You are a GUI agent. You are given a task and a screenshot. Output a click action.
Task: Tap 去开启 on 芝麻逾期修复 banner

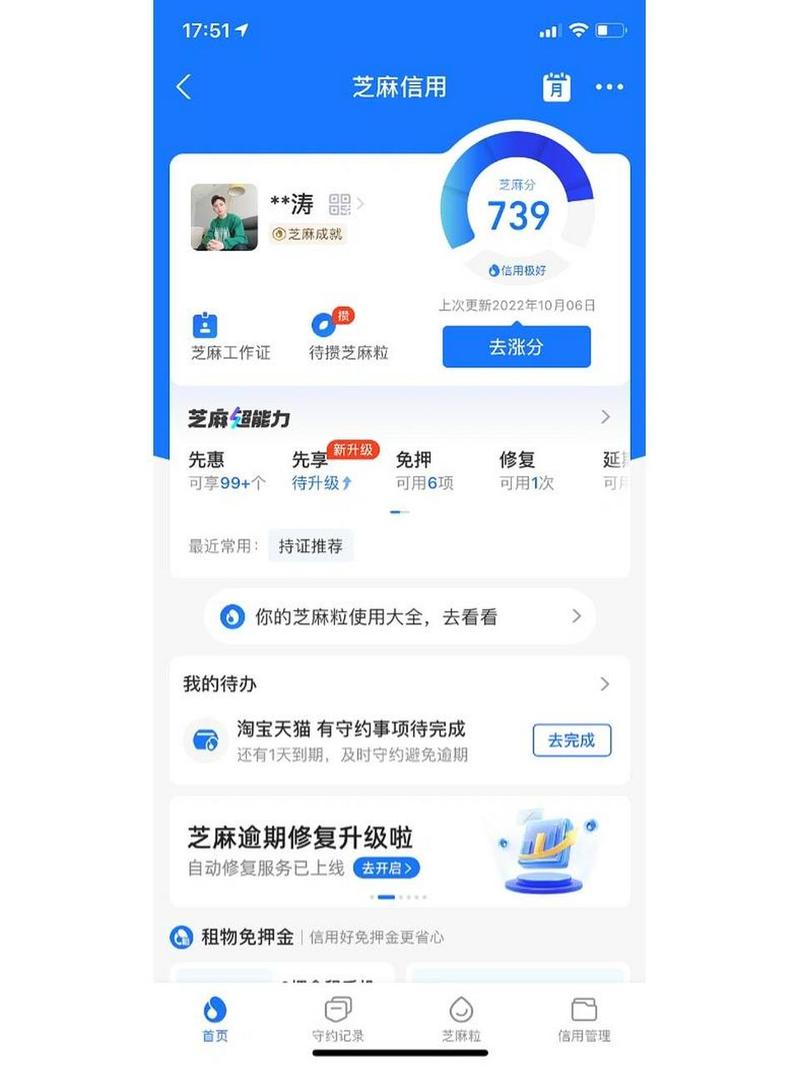386,868
